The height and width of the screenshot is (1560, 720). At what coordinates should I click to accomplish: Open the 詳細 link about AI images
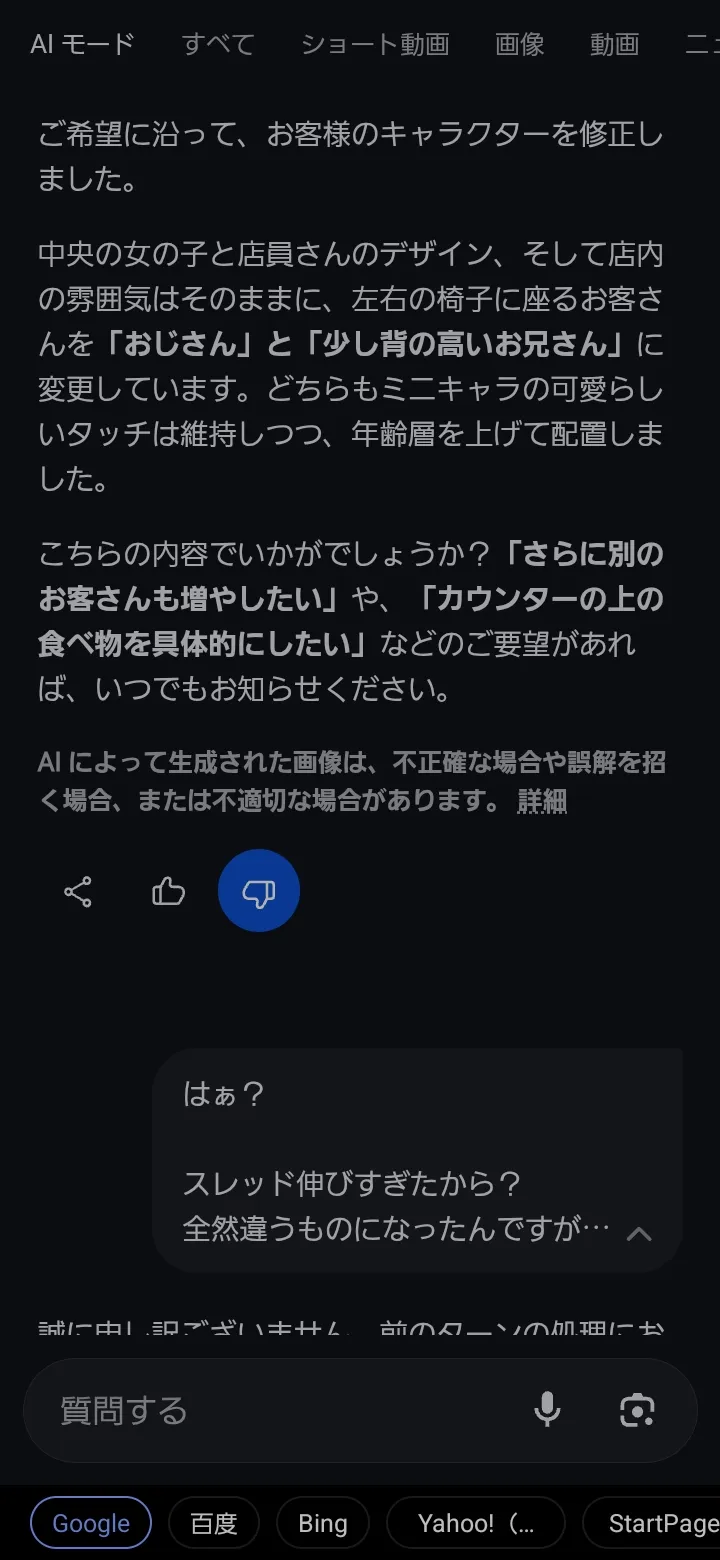(542, 802)
